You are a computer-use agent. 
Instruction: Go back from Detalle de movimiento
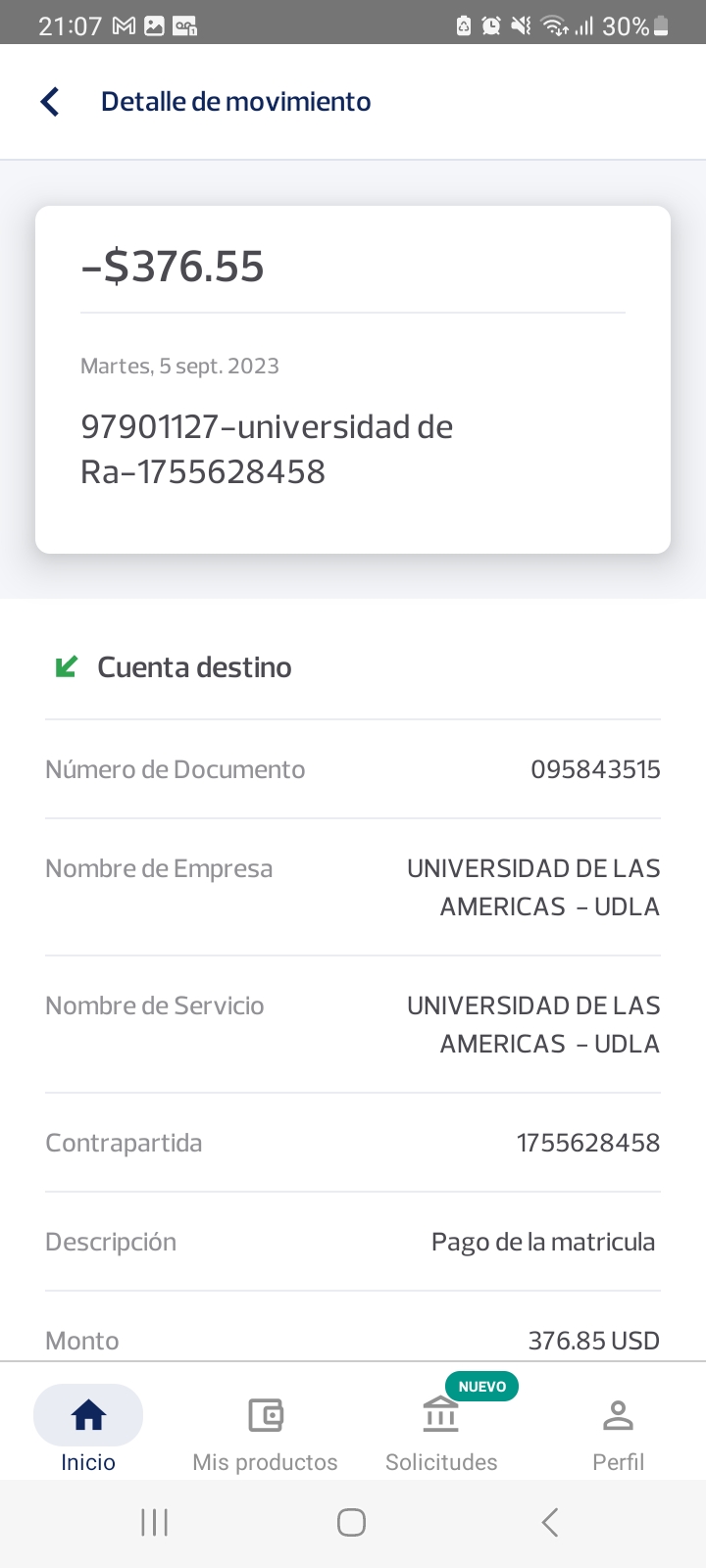point(50,102)
